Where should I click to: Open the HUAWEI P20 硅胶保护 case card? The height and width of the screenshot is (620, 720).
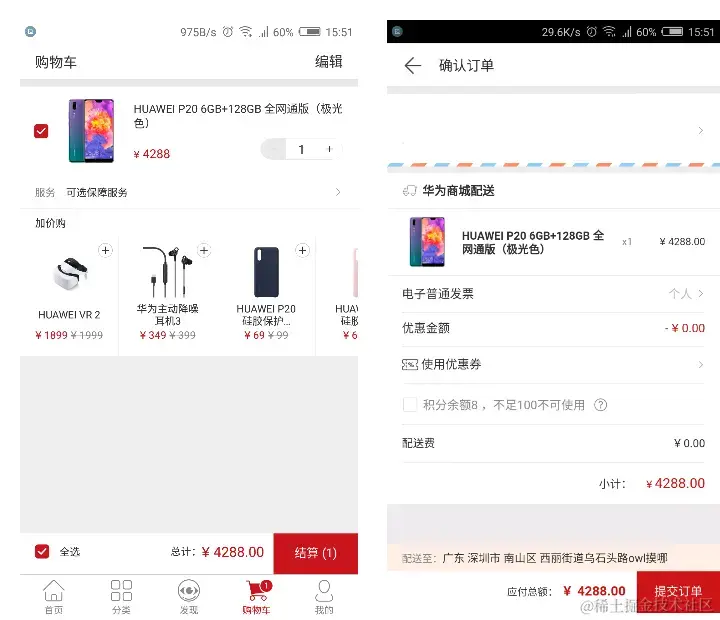click(x=266, y=290)
